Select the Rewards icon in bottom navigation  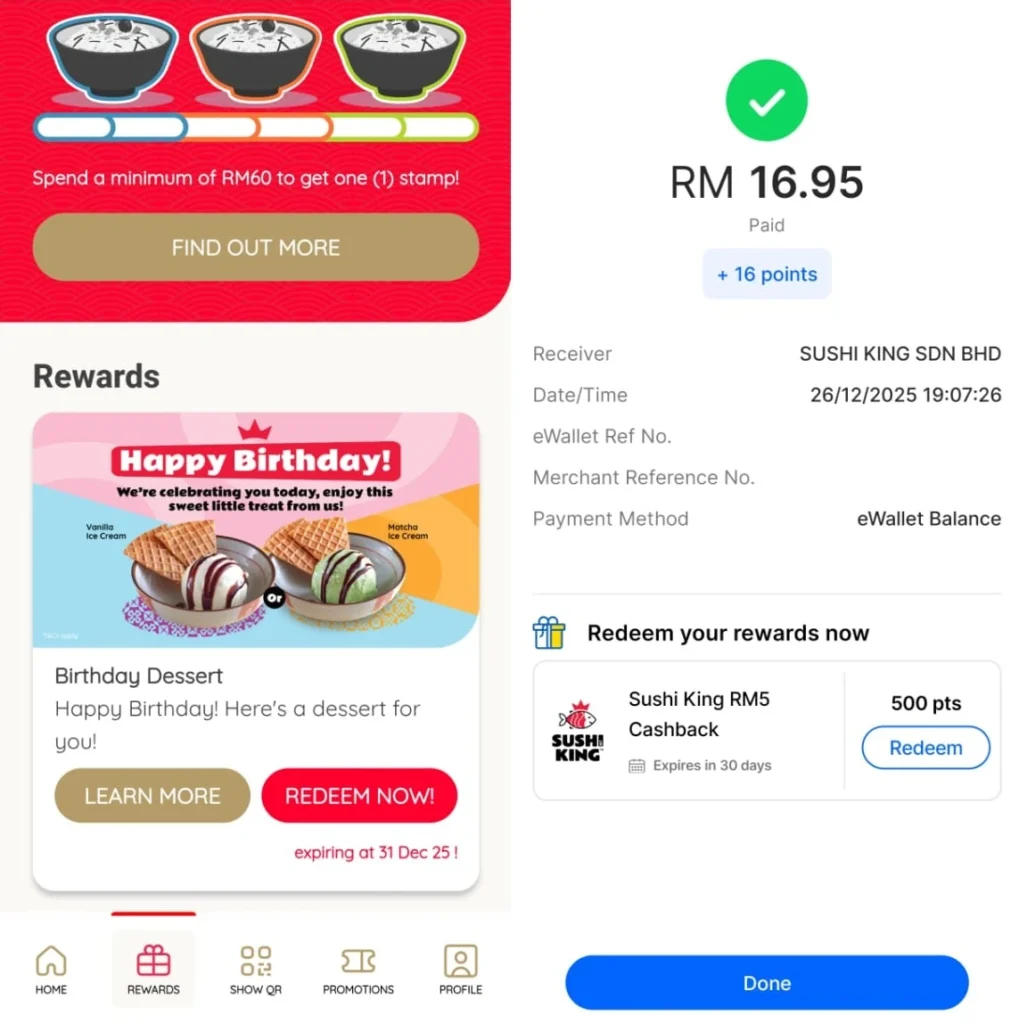pos(152,960)
